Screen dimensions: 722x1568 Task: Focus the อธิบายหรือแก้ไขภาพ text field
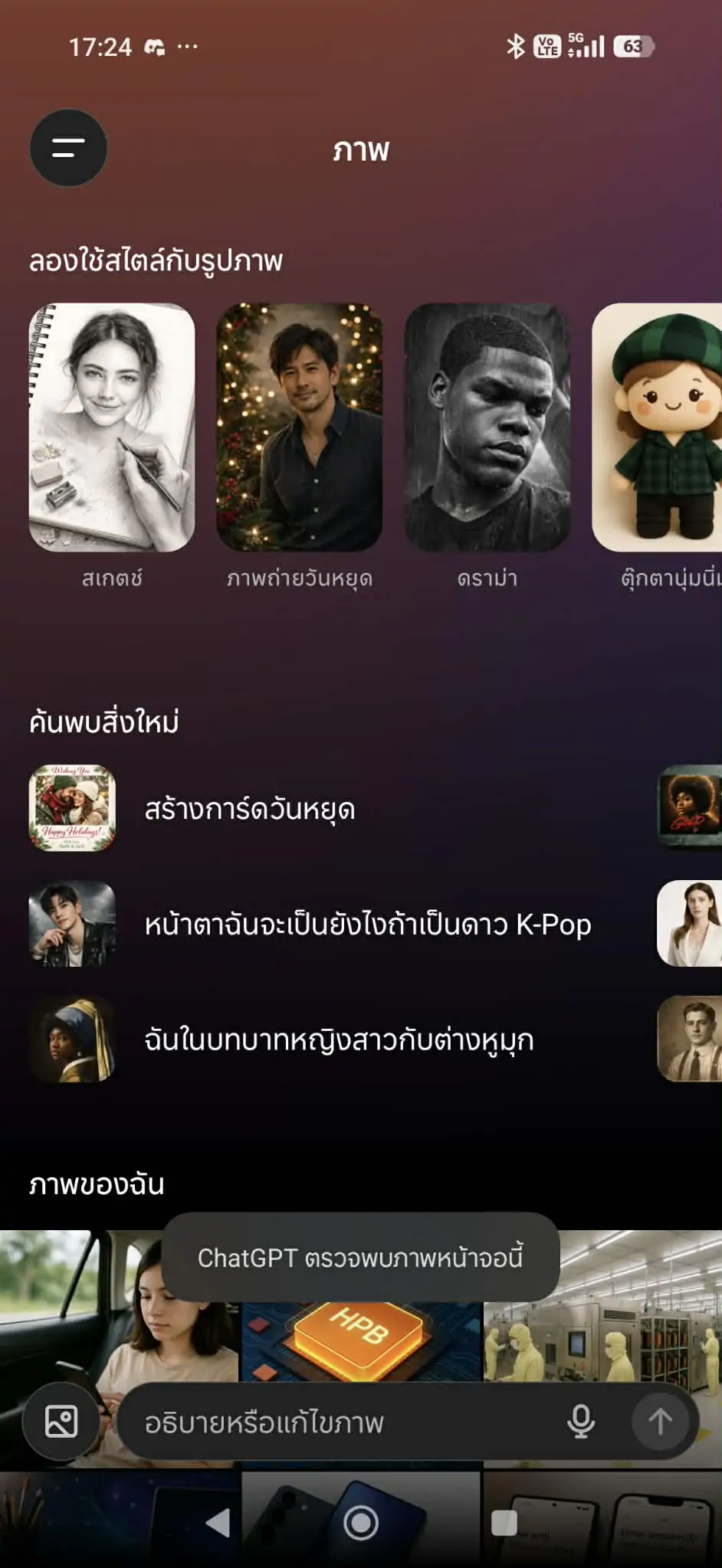tap(337, 1422)
